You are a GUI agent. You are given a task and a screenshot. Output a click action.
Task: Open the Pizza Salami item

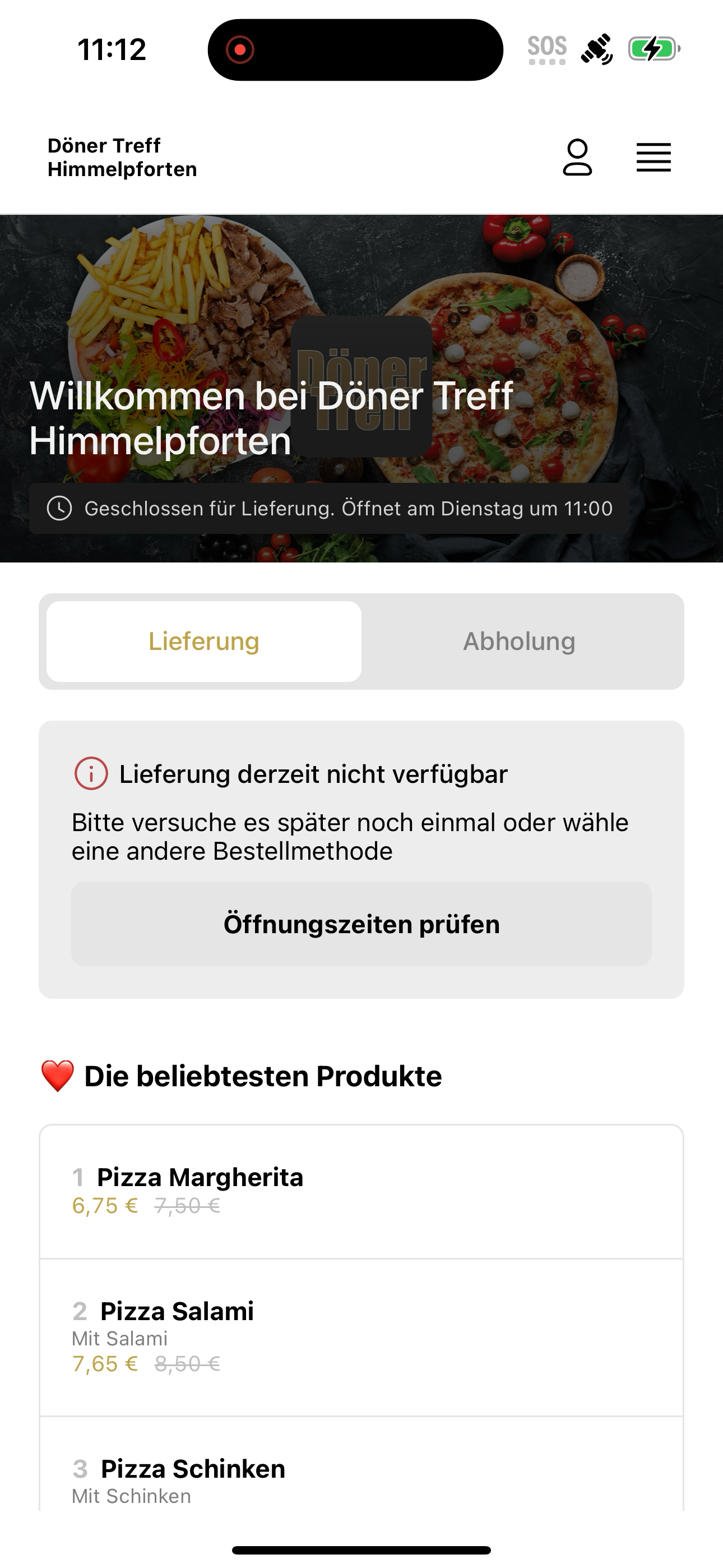(361, 1338)
